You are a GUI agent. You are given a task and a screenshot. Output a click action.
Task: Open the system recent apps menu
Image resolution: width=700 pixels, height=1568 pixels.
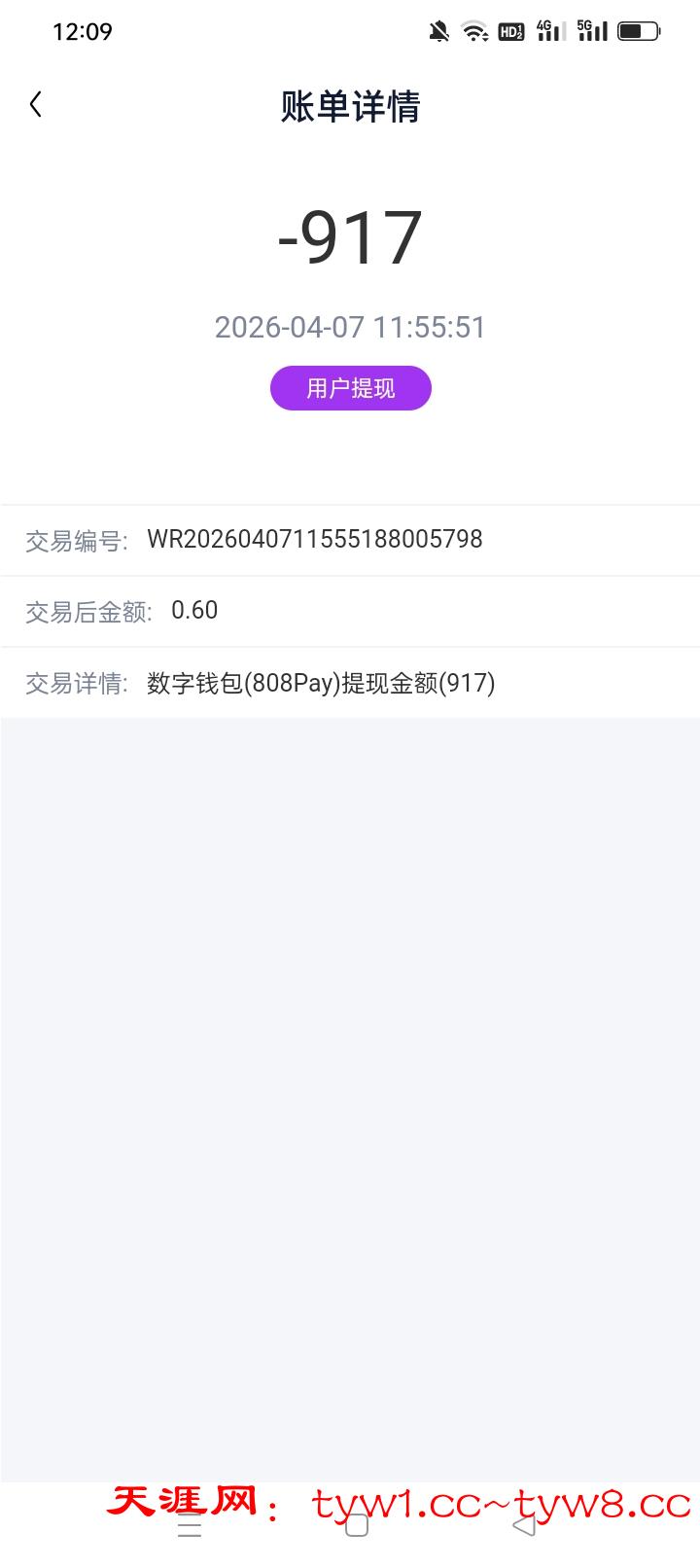tap(190, 1527)
